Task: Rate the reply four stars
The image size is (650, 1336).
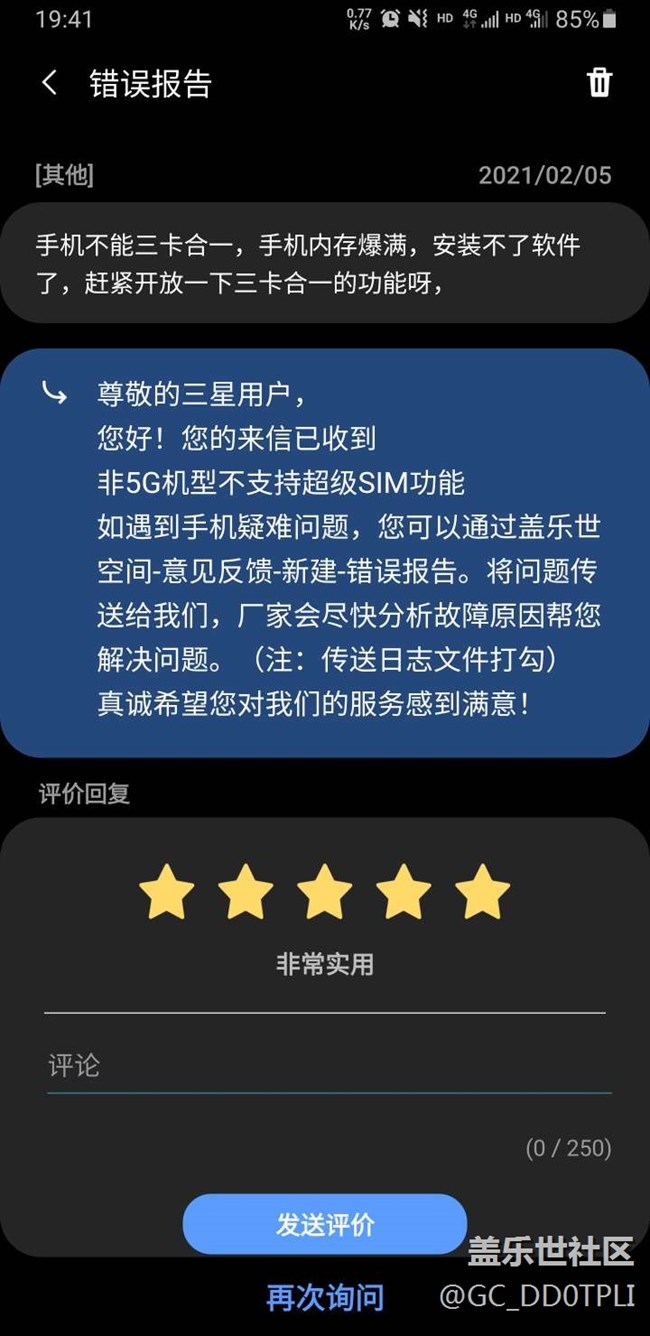Action: coord(403,893)
